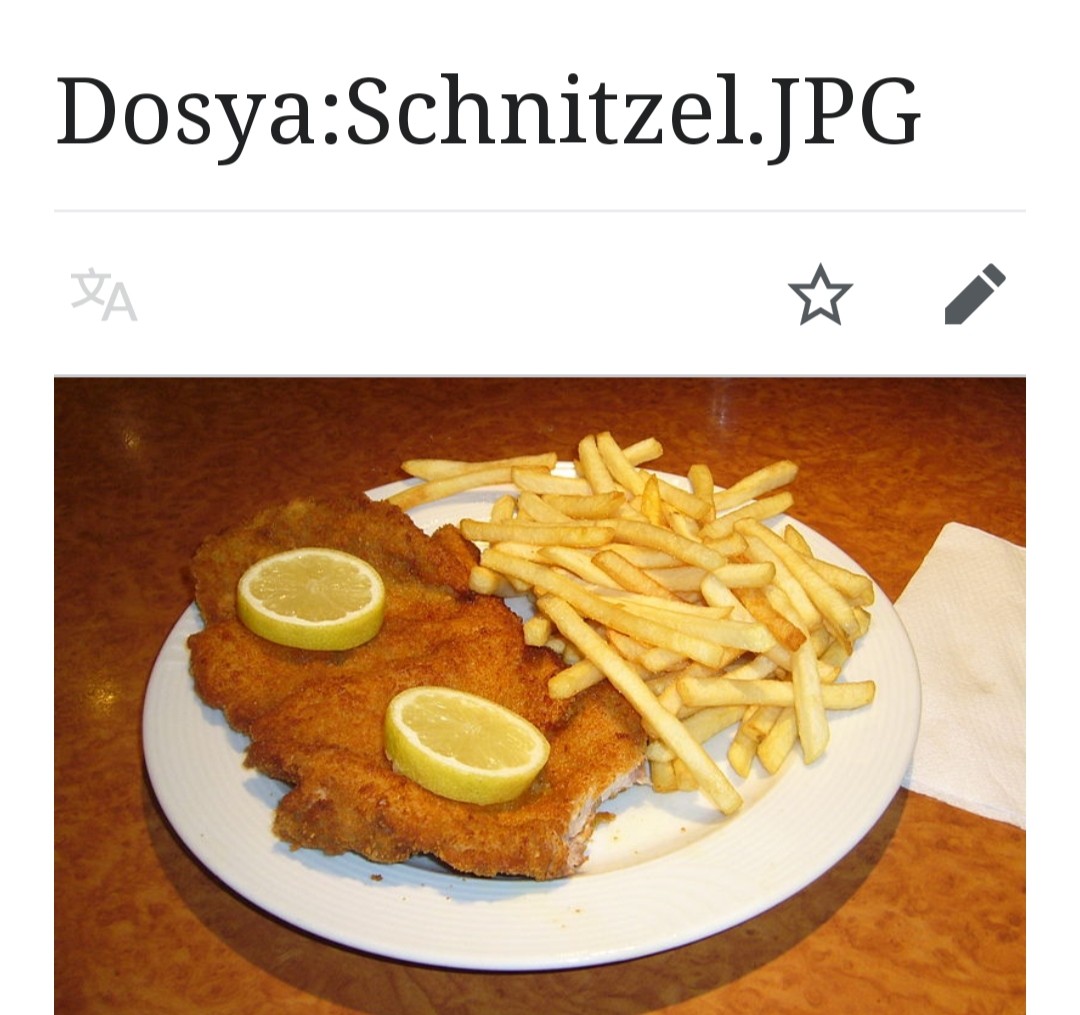Image resolution: width=1080 pixels, height=1015 pixels.
Task: Edit the page using the pencil icon
Action: [x=975, y=294]
